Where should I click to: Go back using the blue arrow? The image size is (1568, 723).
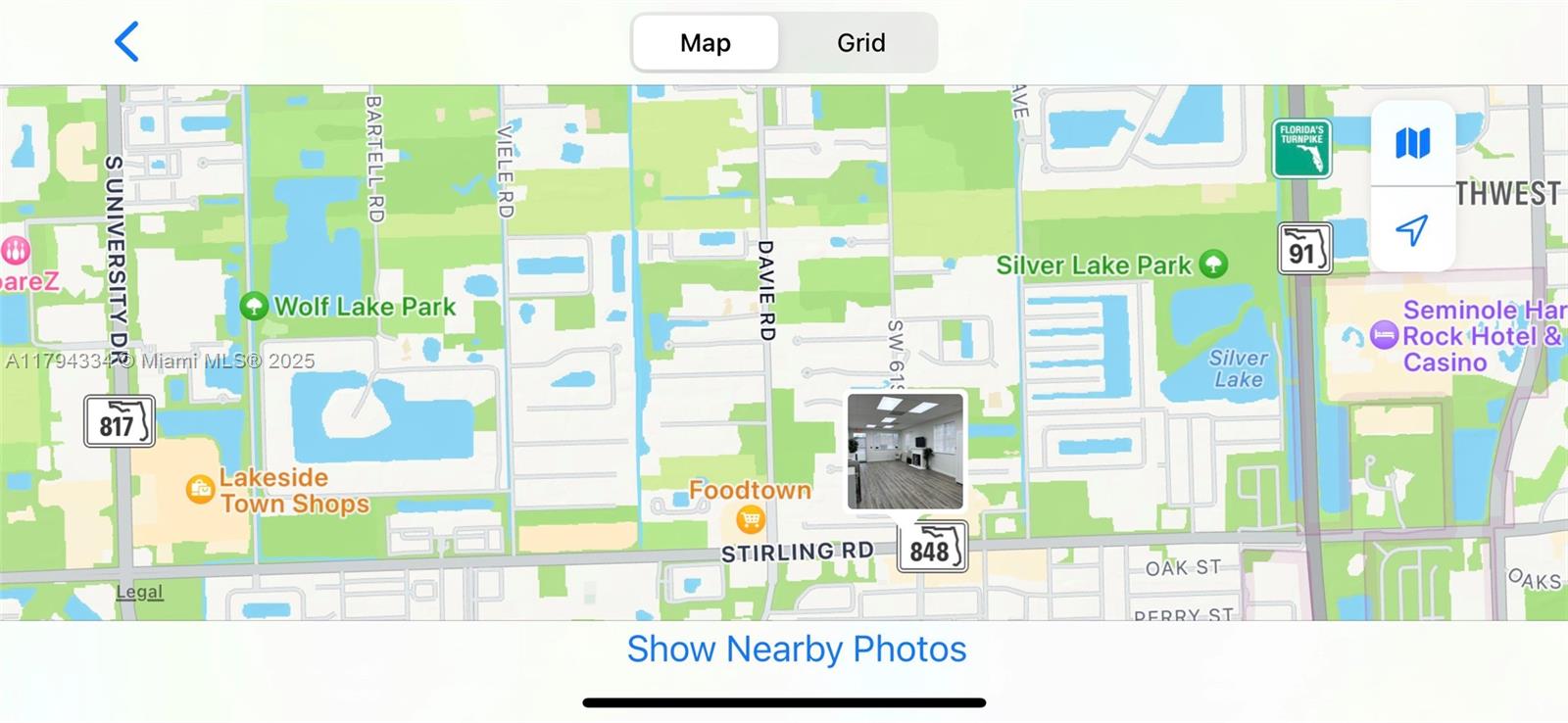(x=127, y=42)
